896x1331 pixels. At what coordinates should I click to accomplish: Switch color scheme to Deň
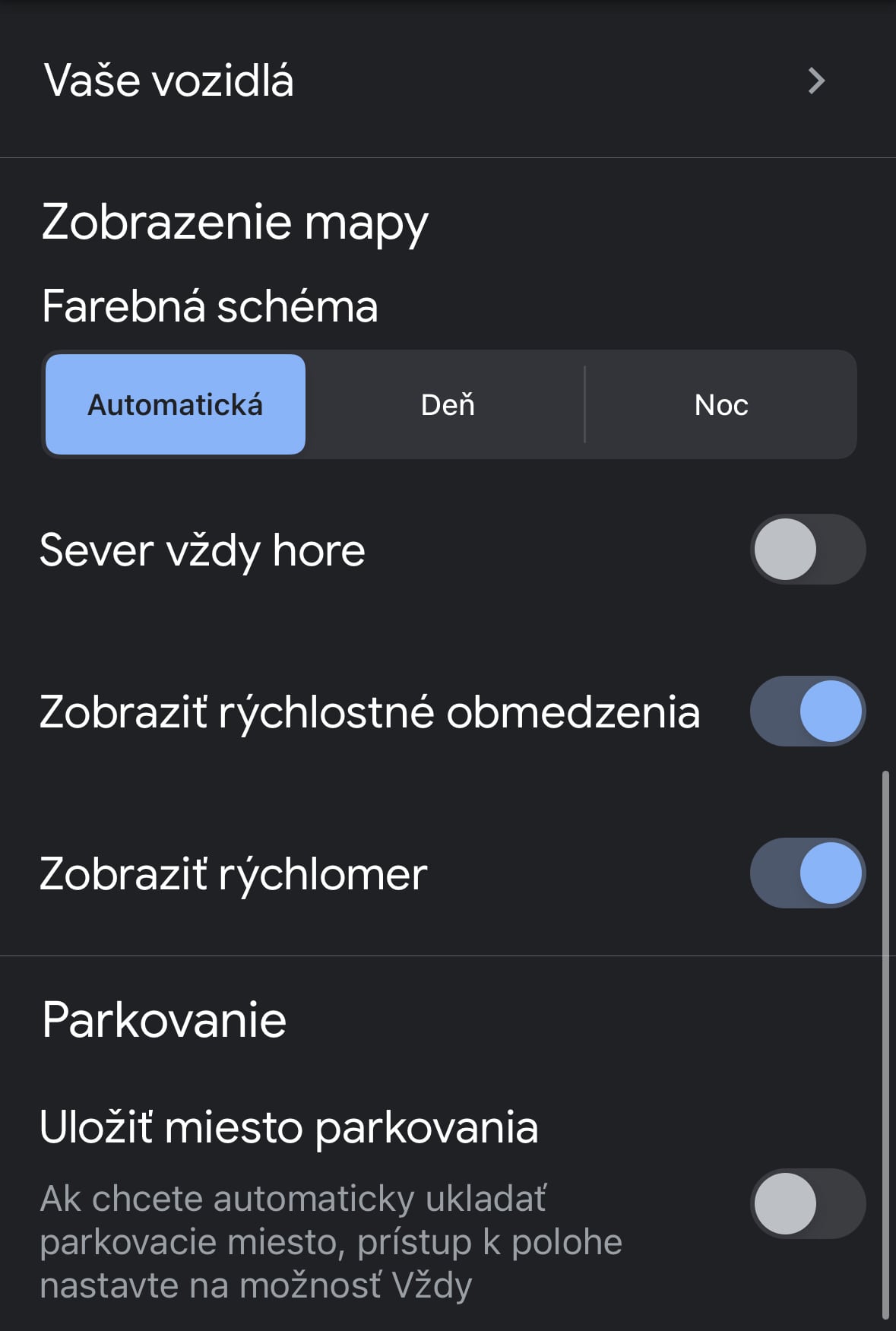[448, 404]
